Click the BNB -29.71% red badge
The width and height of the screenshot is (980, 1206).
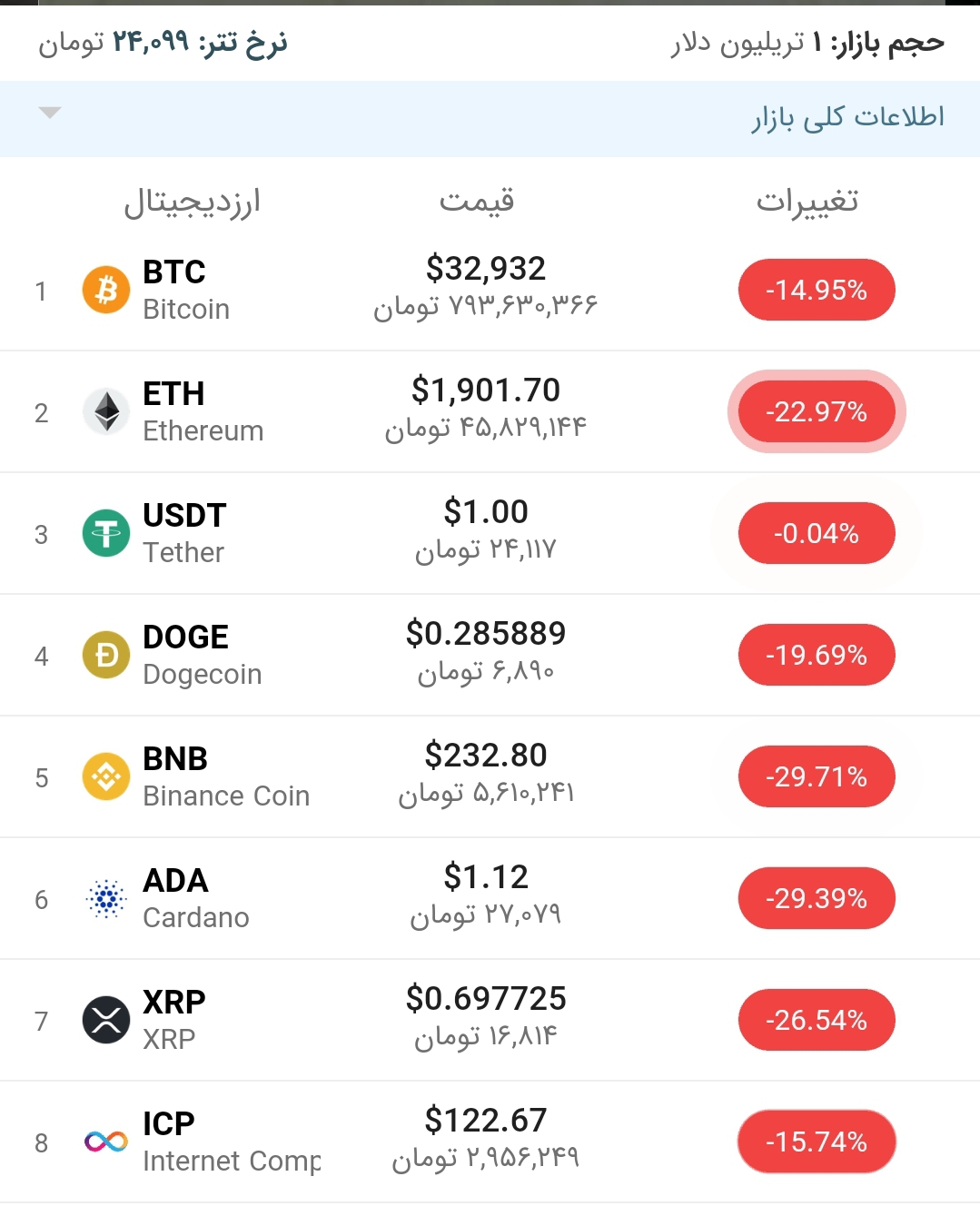tap(816, 776)
